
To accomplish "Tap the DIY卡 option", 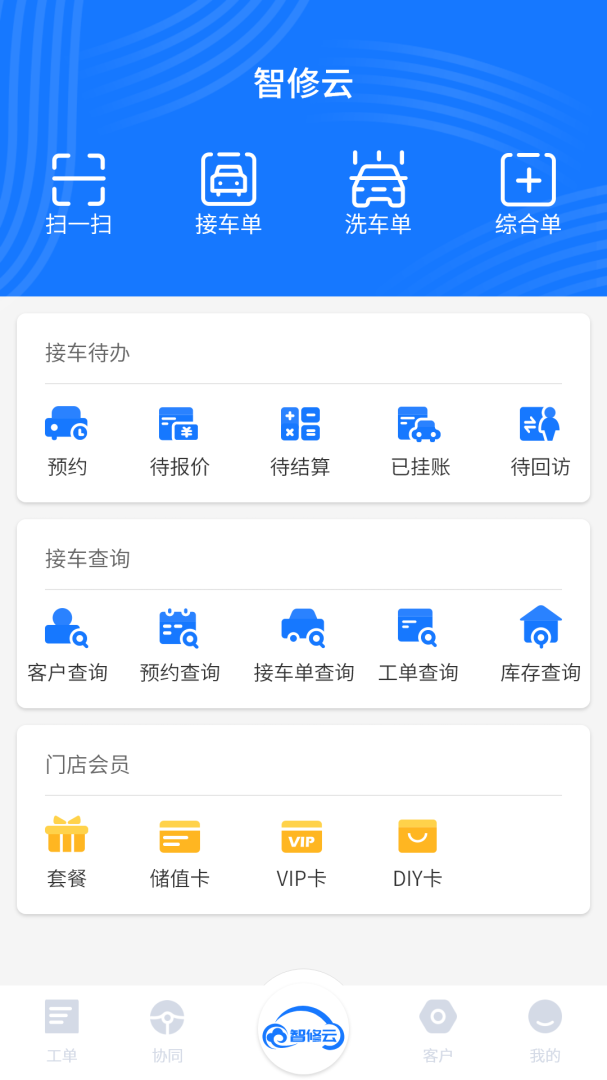I will pyautogui.click(x=418, y=852).
